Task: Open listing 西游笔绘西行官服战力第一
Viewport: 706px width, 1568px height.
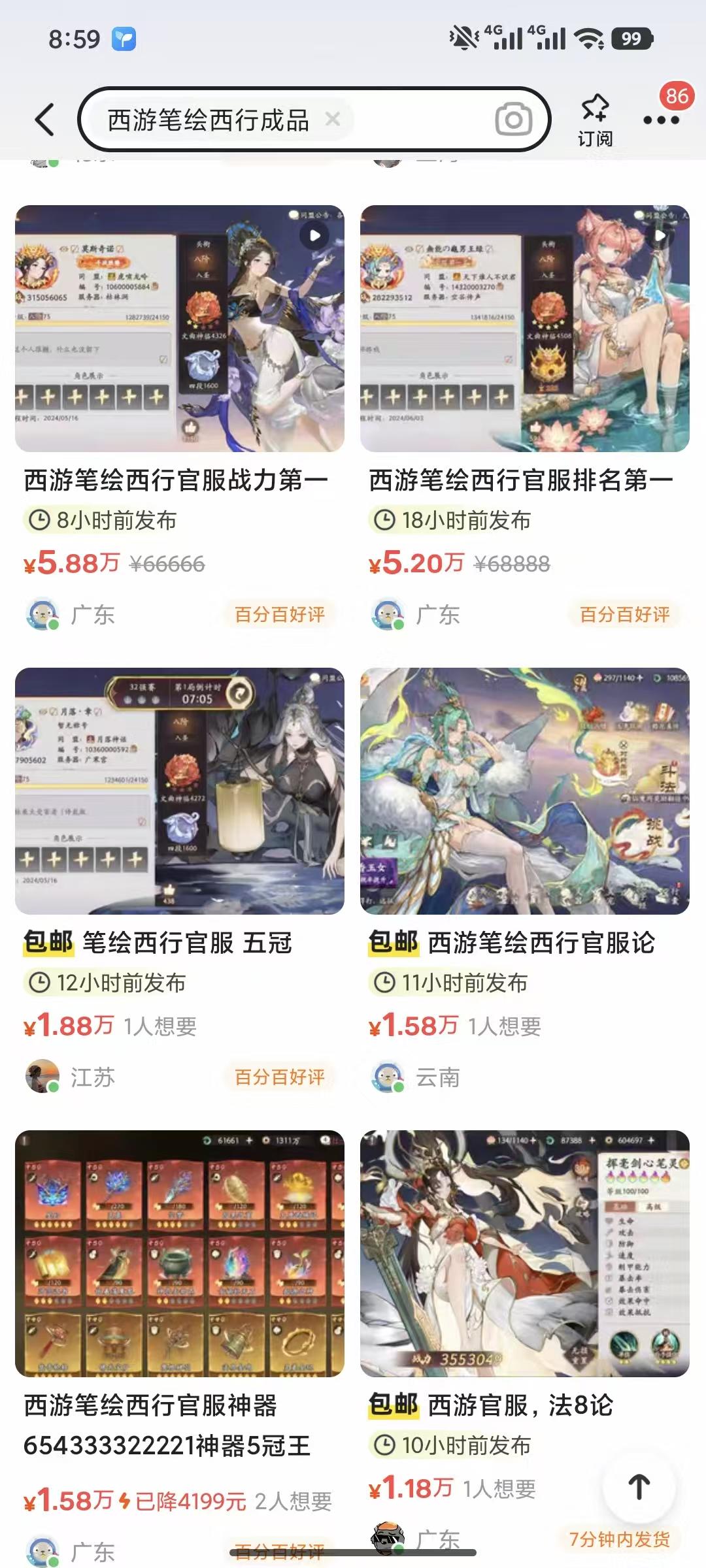Action: pyautogui.click(x=176, y=480)
